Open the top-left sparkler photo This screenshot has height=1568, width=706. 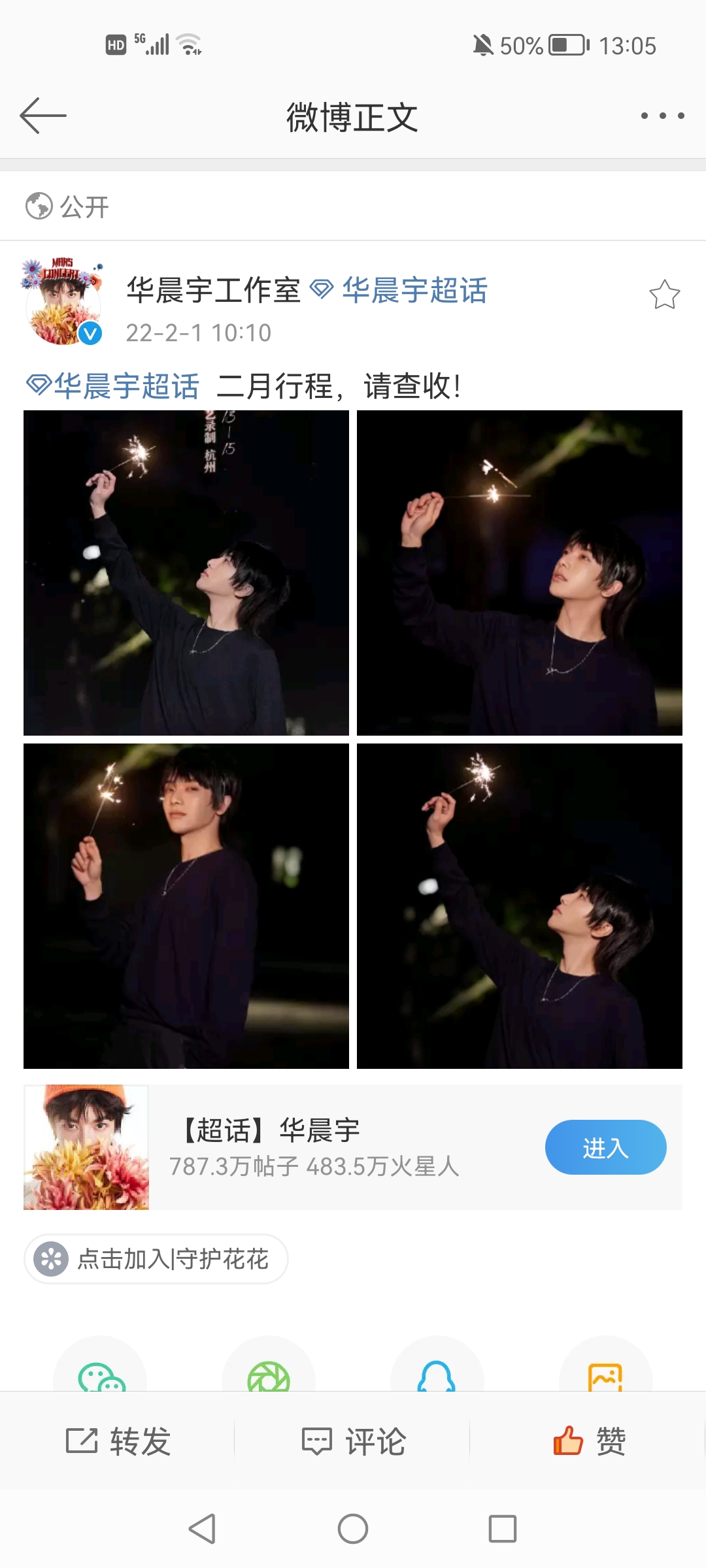pyautogui.click(x=186, y=575)
